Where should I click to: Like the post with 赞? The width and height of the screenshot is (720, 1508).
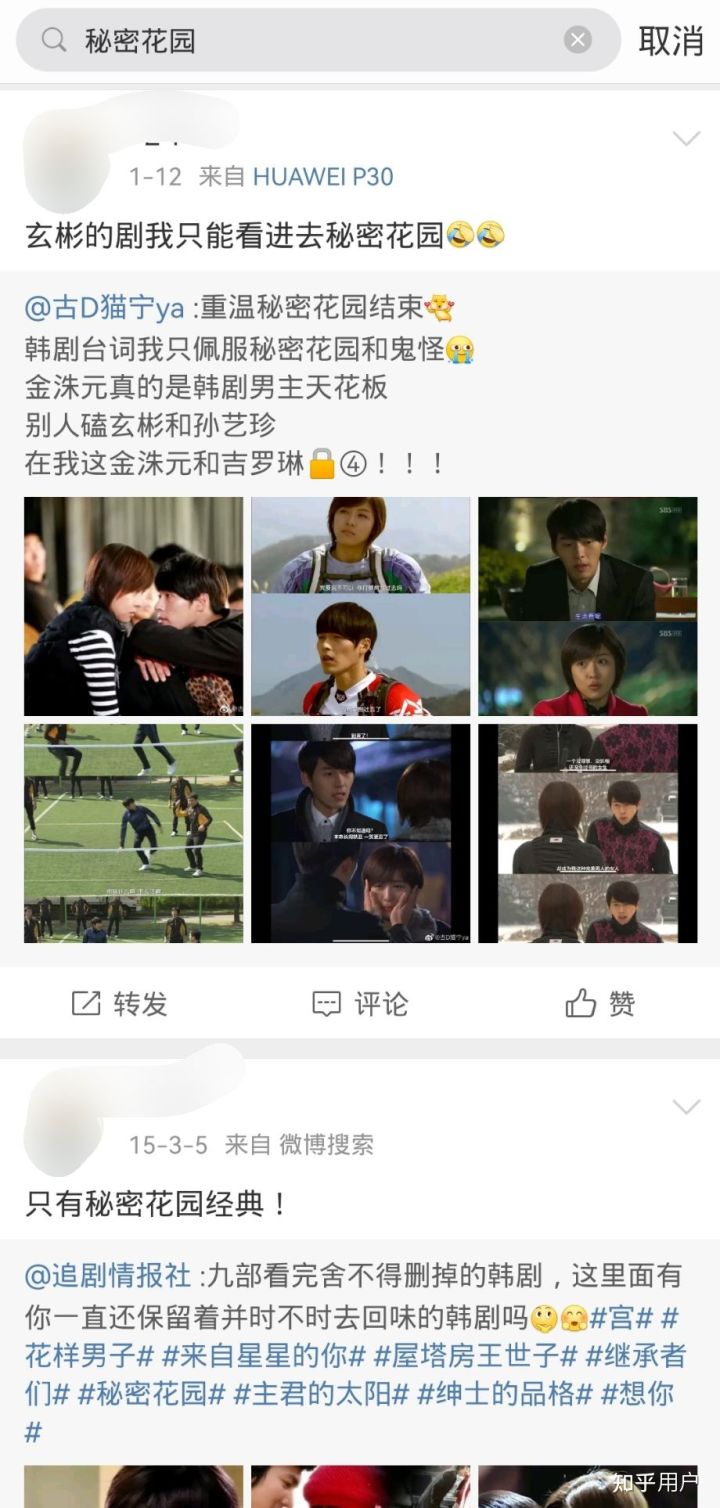pyautogui.click(x=600, y=1004)
